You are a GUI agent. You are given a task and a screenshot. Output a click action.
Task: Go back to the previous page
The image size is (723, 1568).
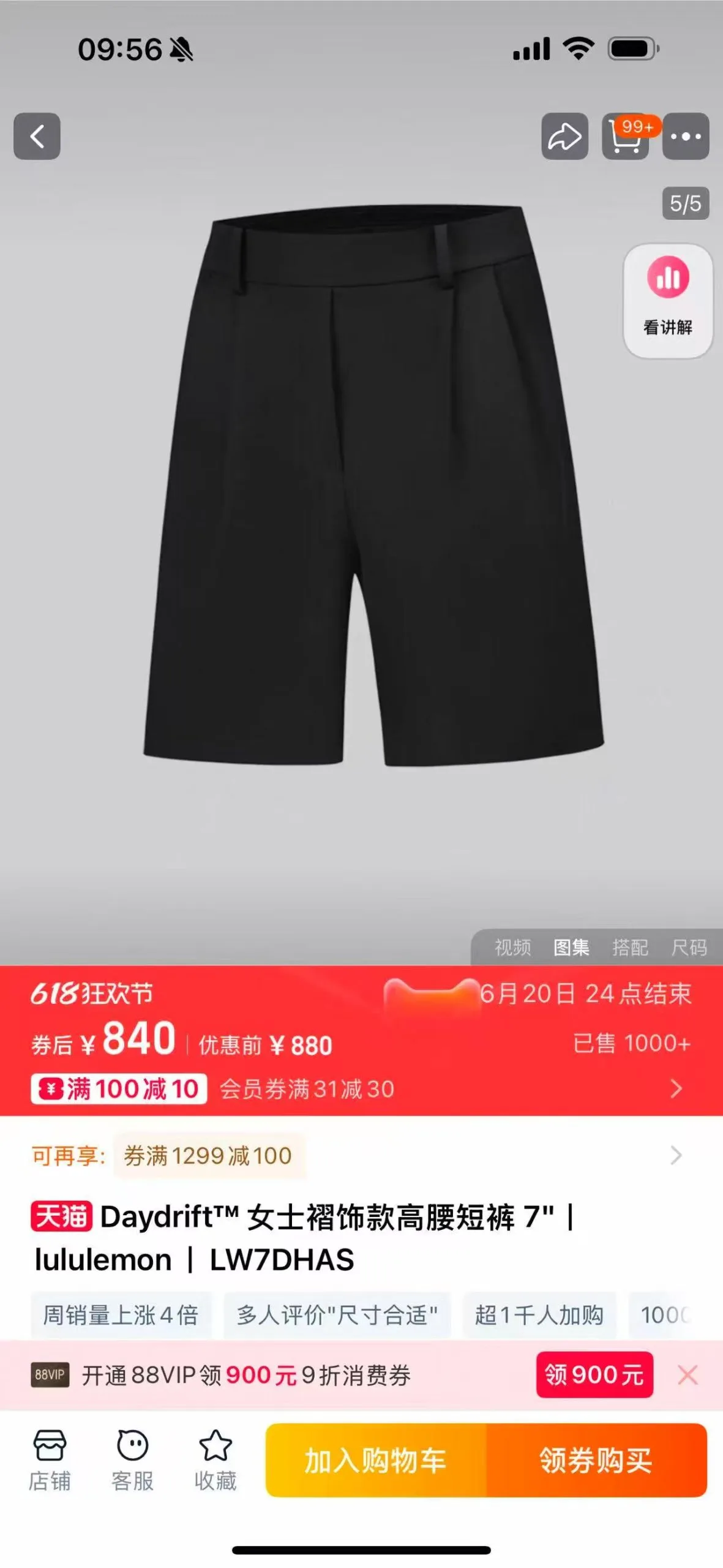coord(37,136)
